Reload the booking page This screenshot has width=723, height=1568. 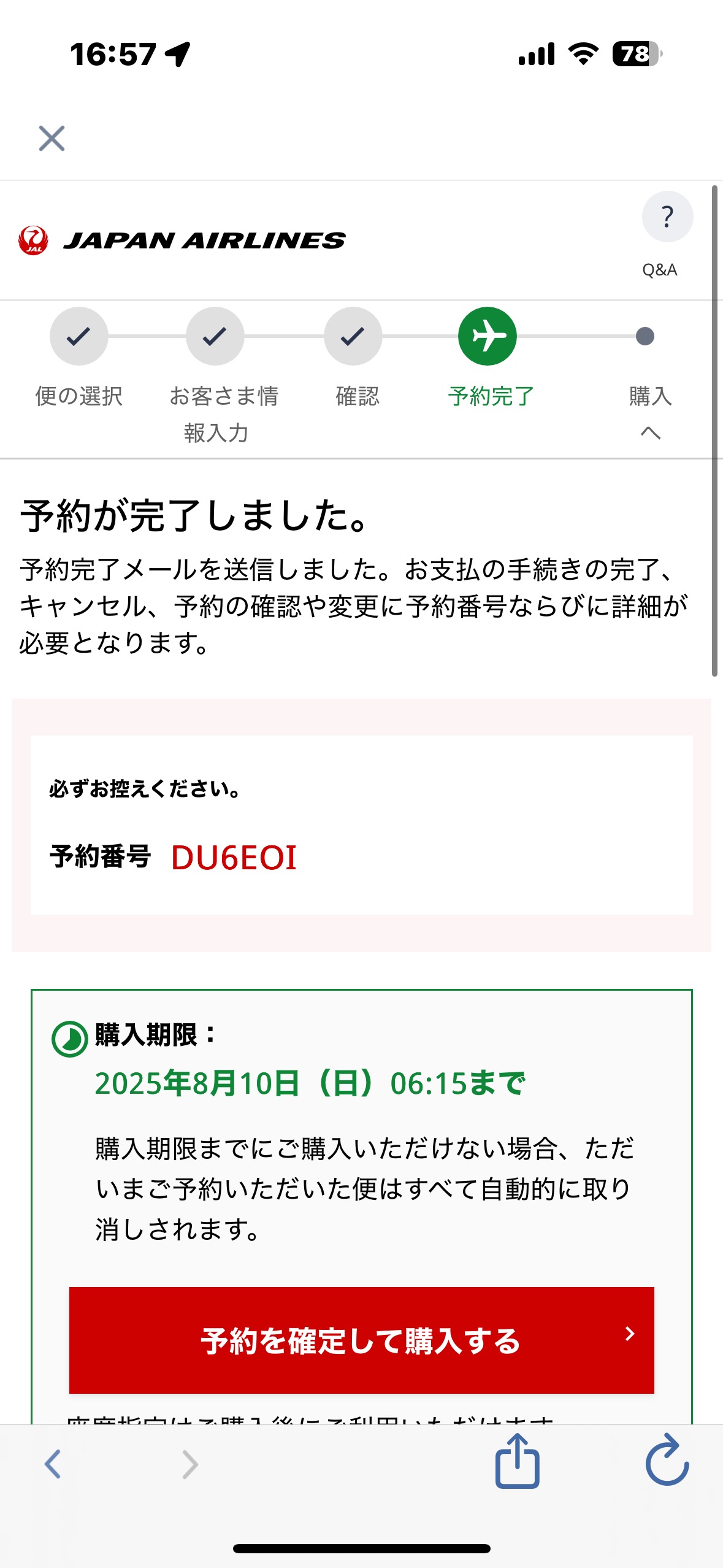click(667, 1463)
